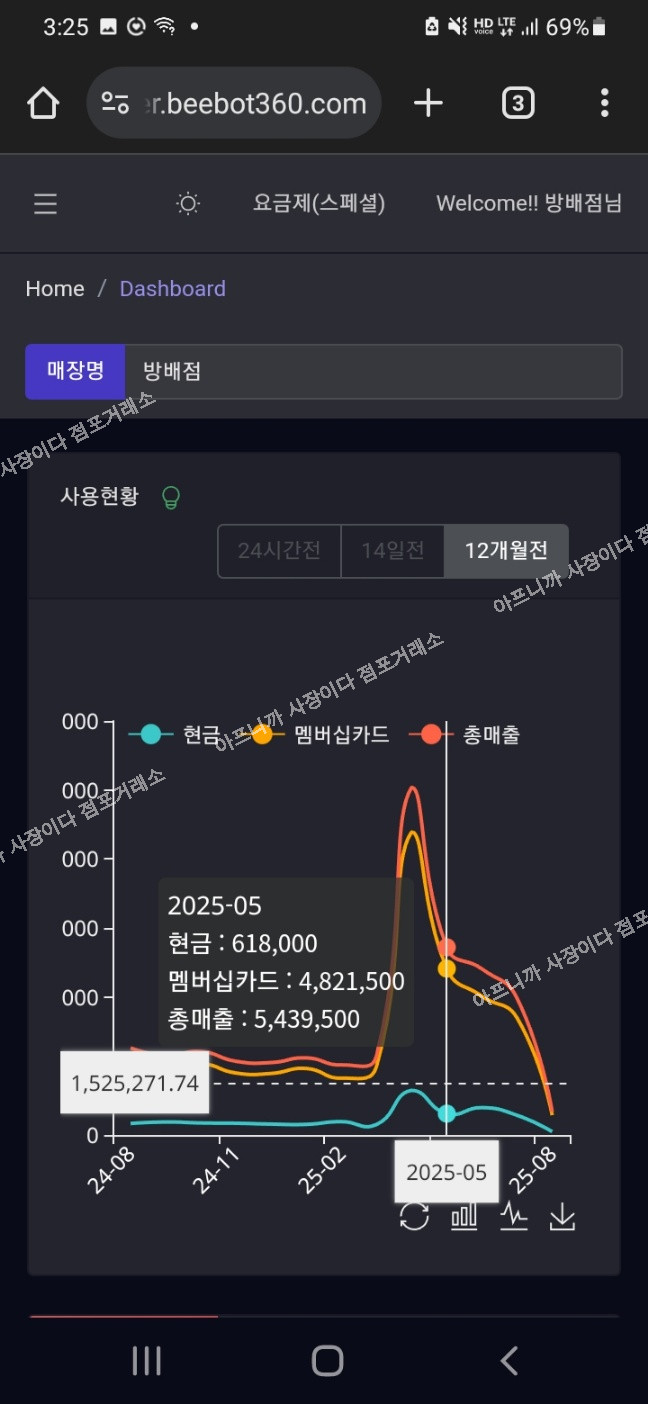Open the Welcome!! 방배점님 user menu

pos(528,204)
